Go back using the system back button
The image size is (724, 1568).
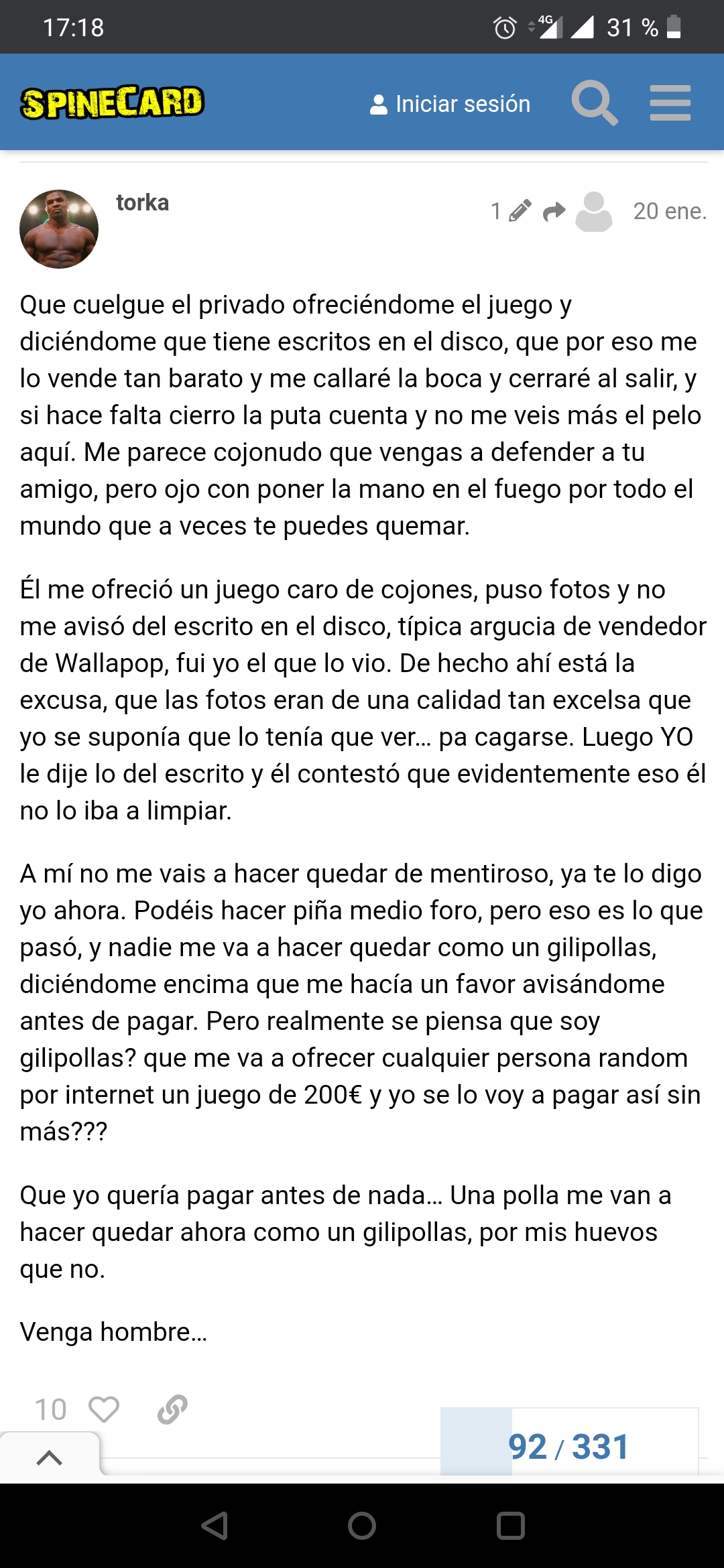215,1526
